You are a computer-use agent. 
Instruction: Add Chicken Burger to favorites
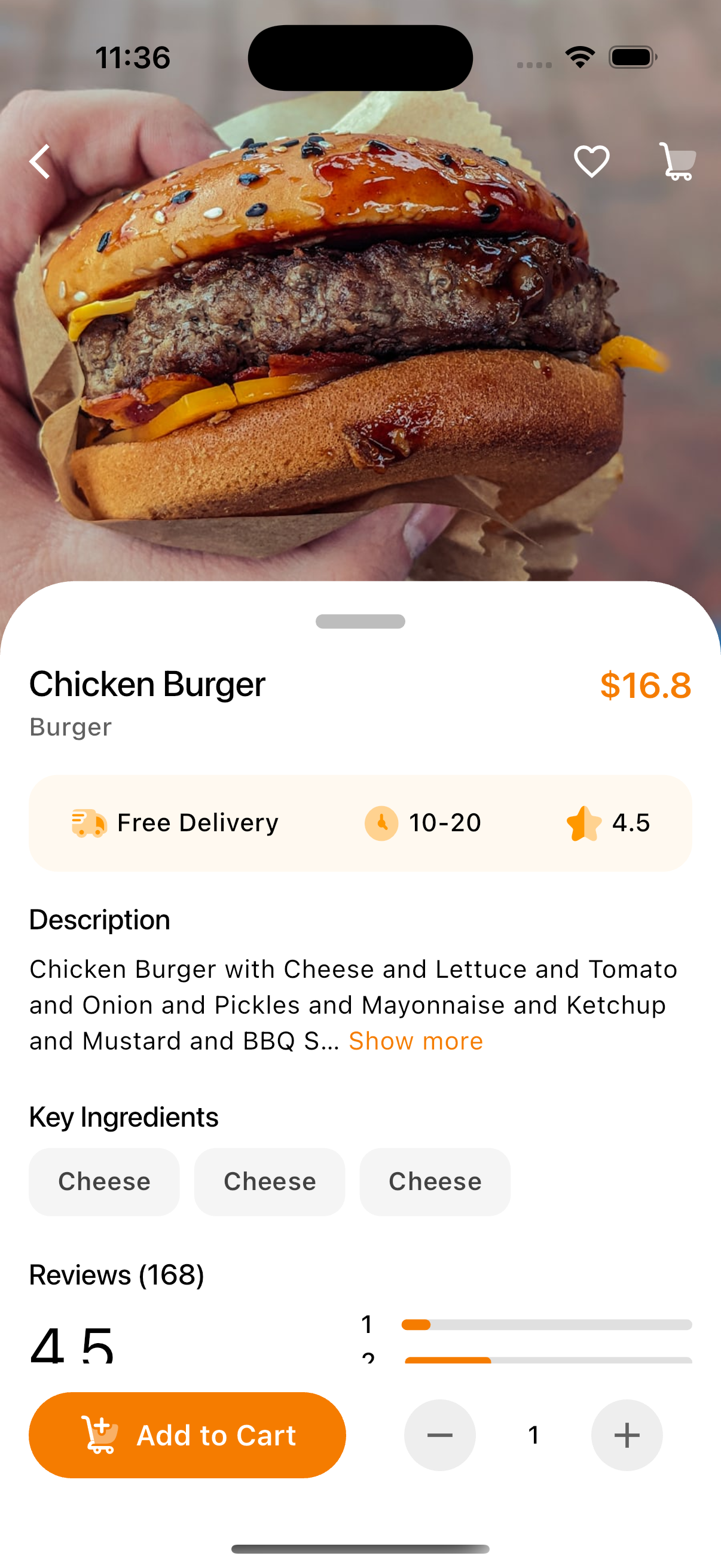591,162
